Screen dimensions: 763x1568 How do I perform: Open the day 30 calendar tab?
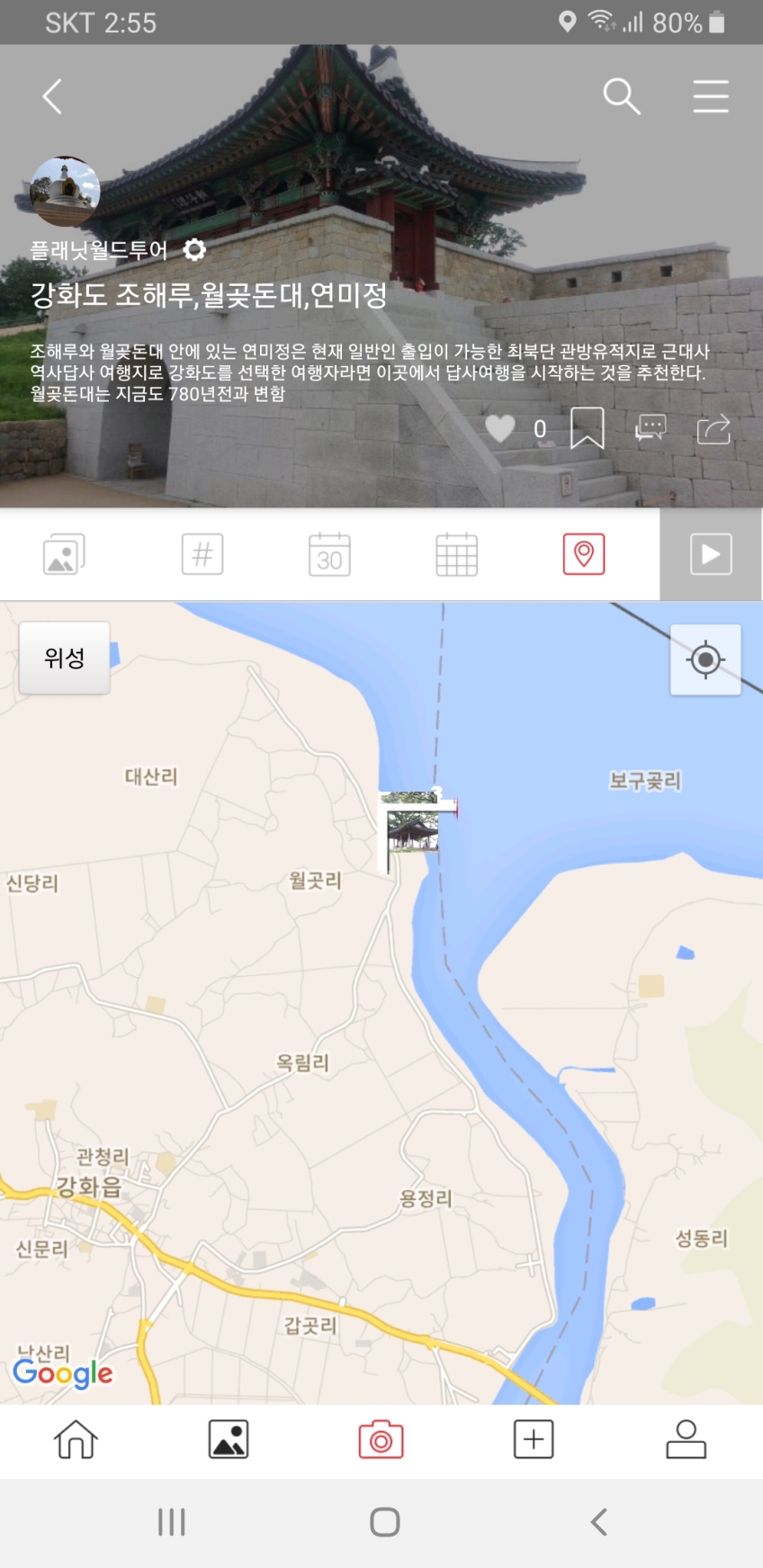329,554
